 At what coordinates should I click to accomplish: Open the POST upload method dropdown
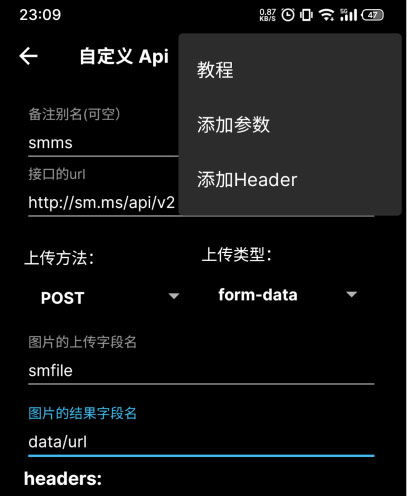pyautogui.click(x=110, y=297)
